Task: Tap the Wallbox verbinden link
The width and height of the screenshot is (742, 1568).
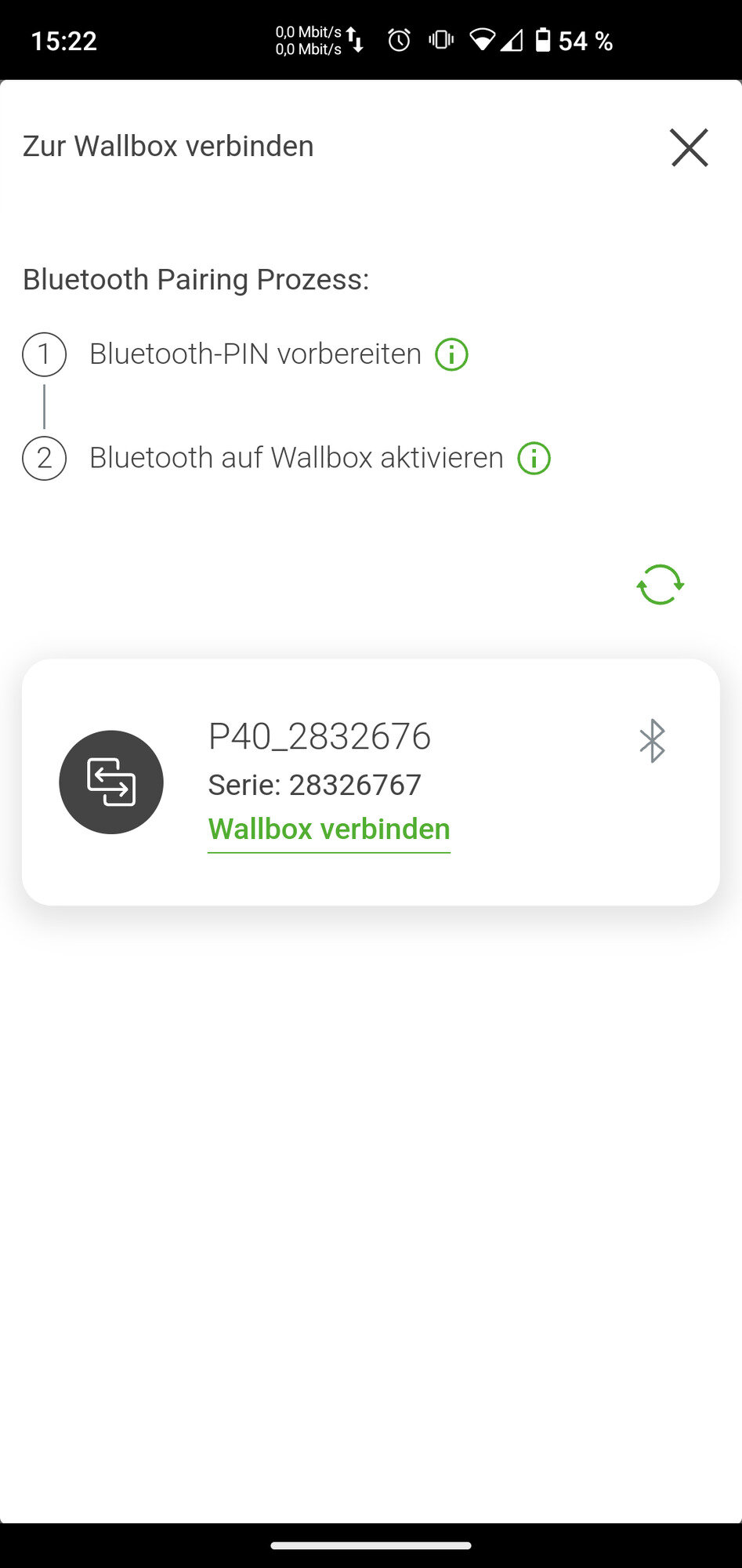Action: point(329,829)
